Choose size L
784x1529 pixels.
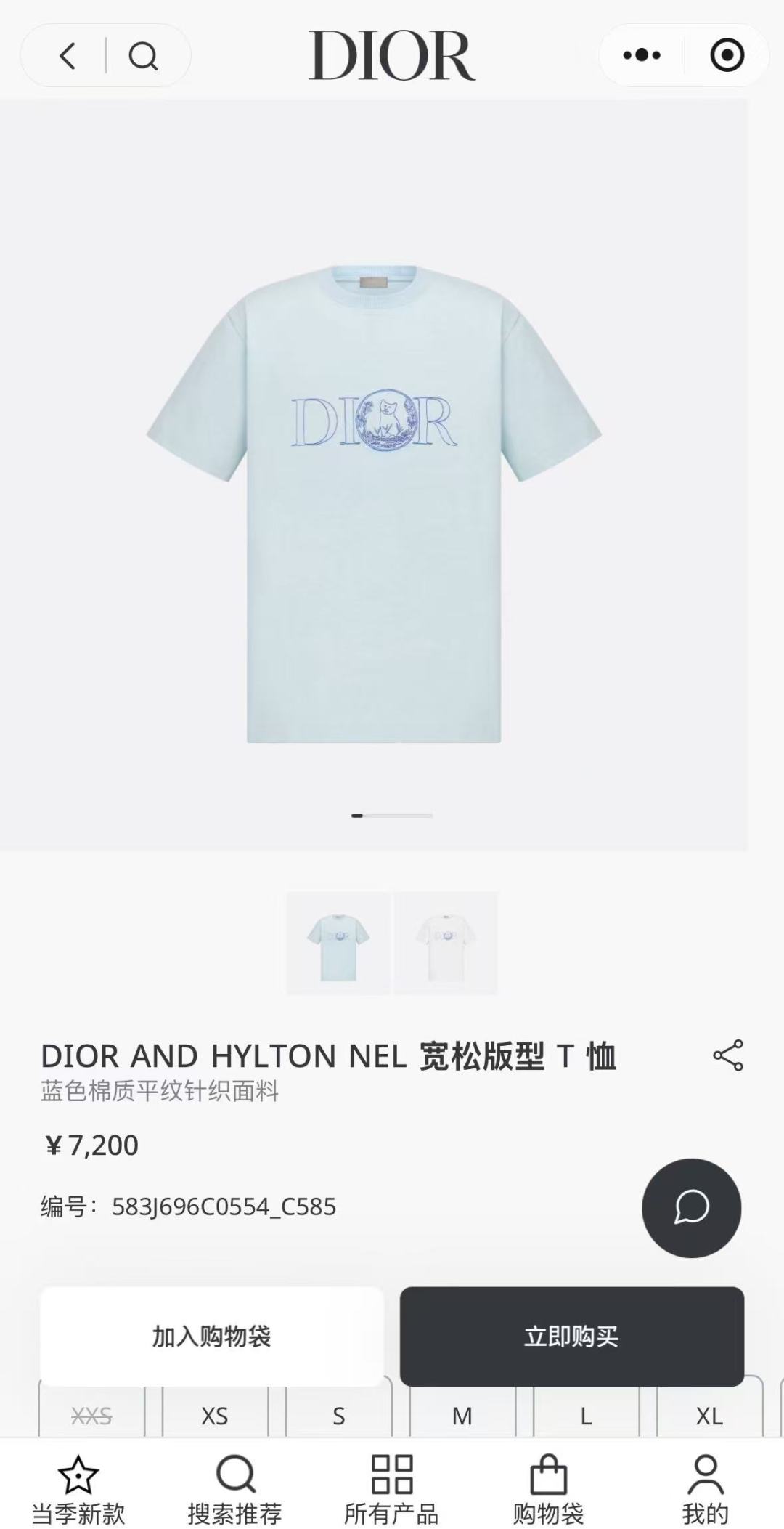[x=586, y=1415]
